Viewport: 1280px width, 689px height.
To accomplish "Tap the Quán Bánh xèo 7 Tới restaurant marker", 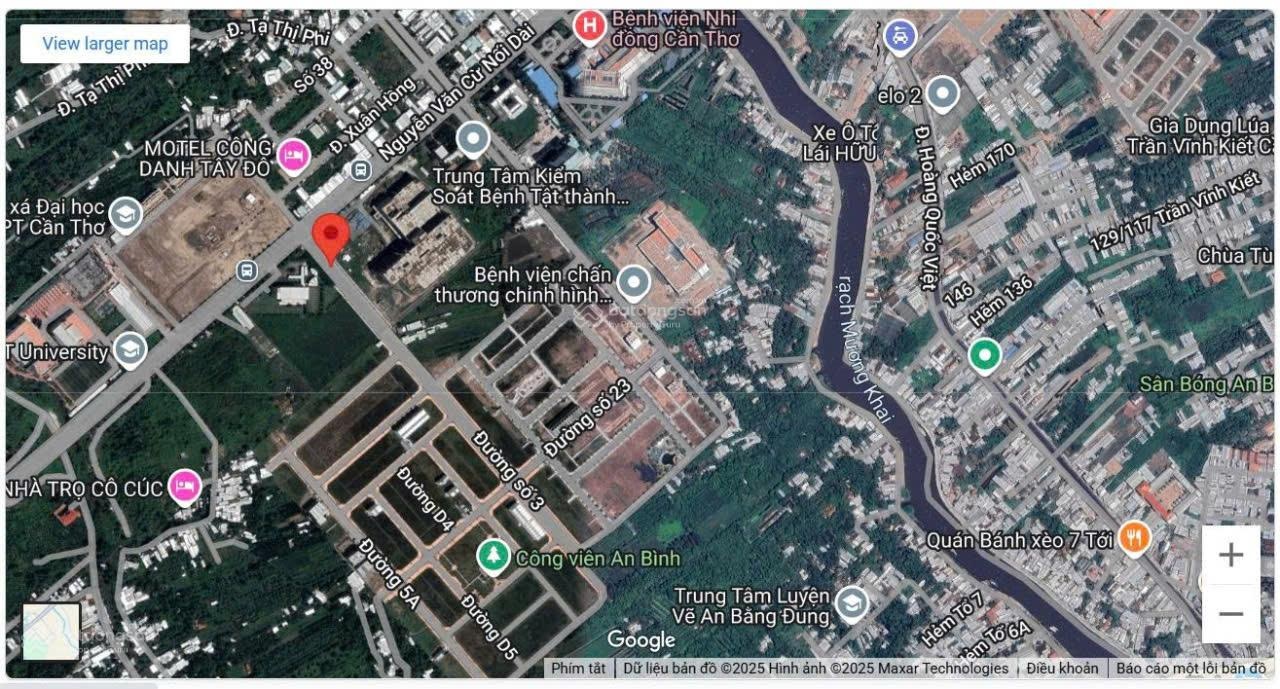I will (1133, 539).
